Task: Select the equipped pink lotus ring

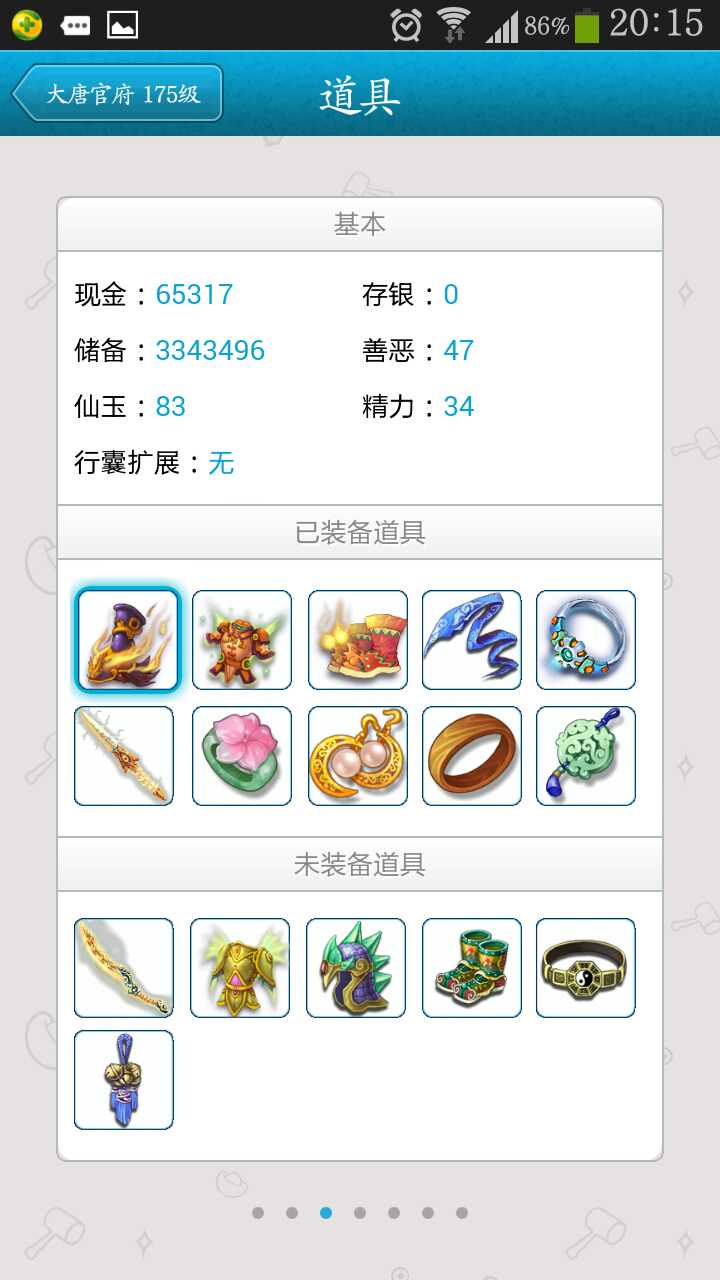Action: click(242, 756)
